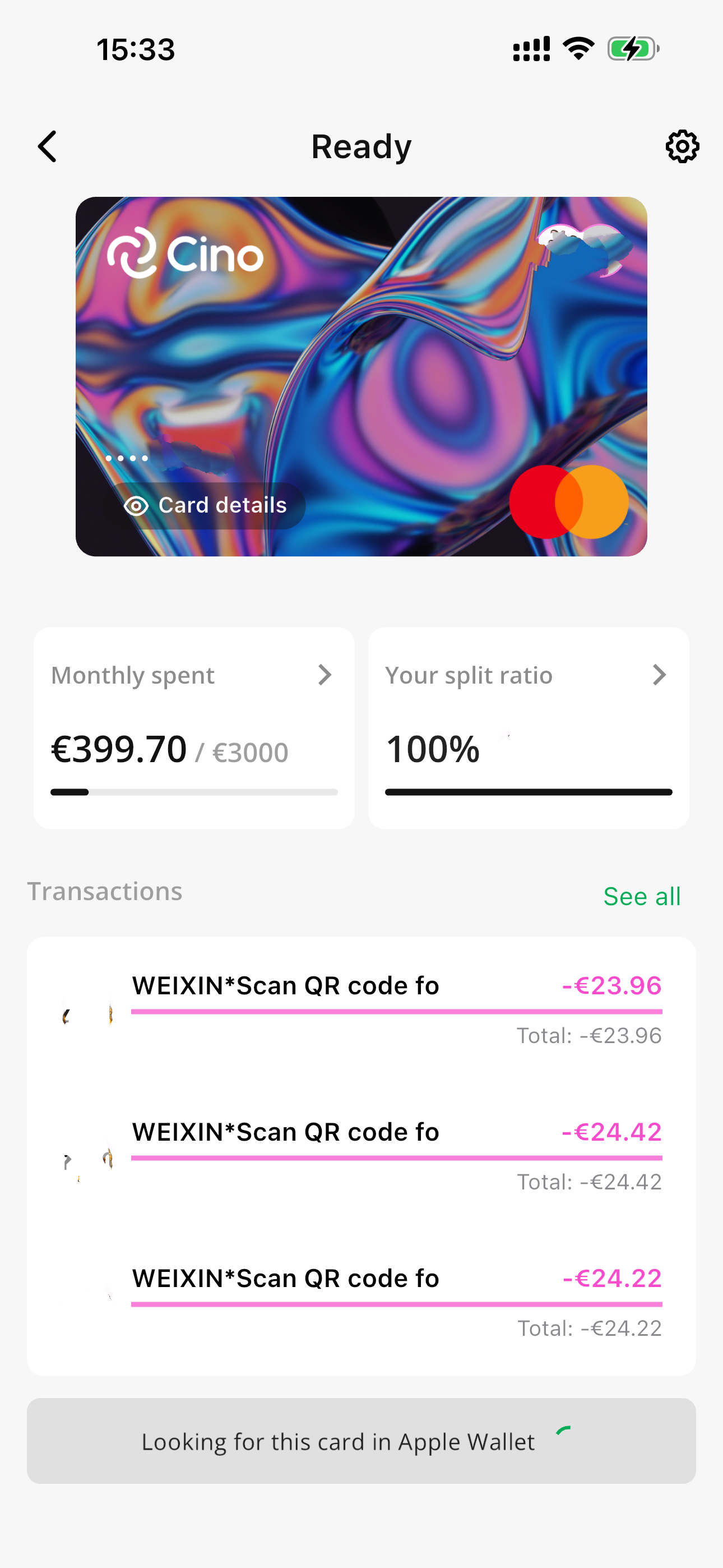Open card settings gear
This screenshot has width=723, height=1568.
pos(682,147)
